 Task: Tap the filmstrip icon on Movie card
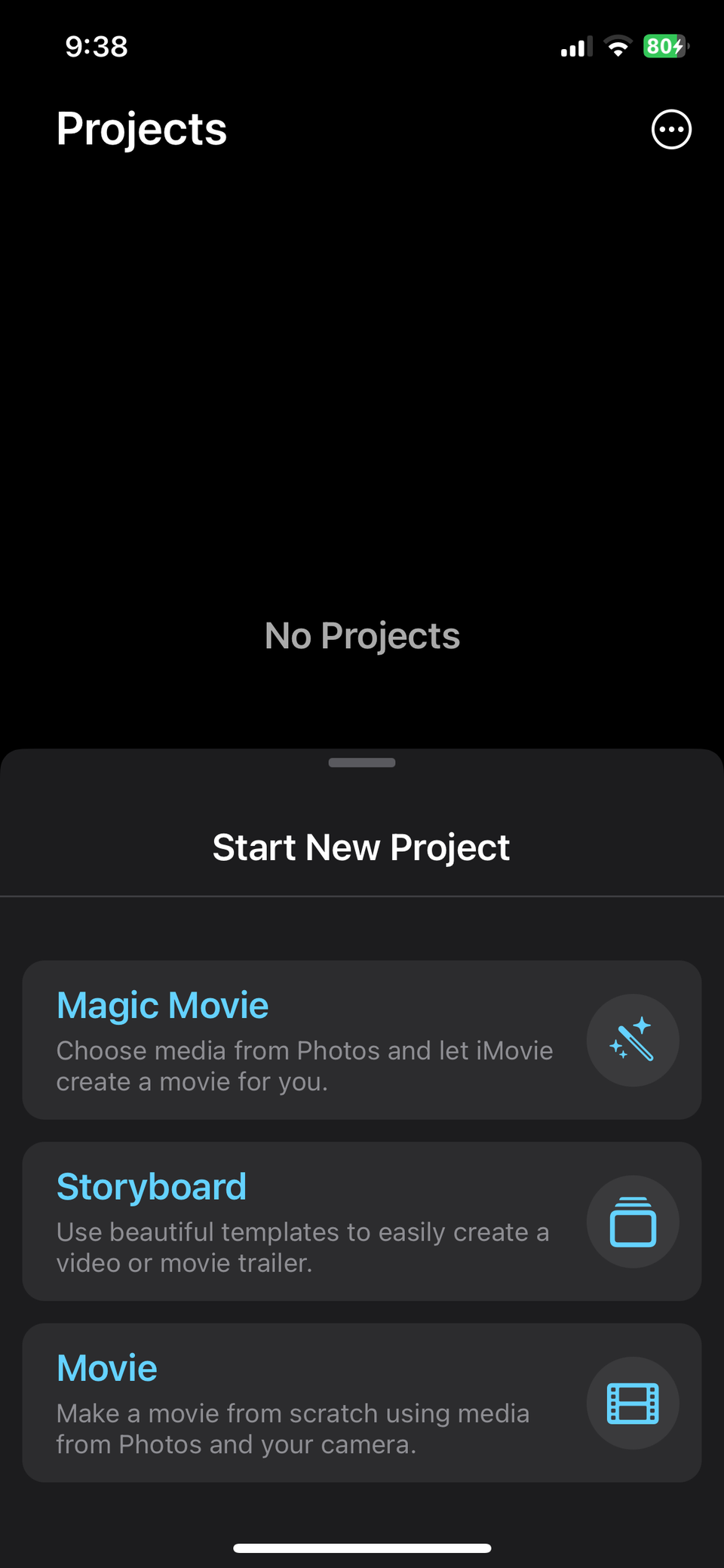pyautogui.click(x=633, y=1404)
